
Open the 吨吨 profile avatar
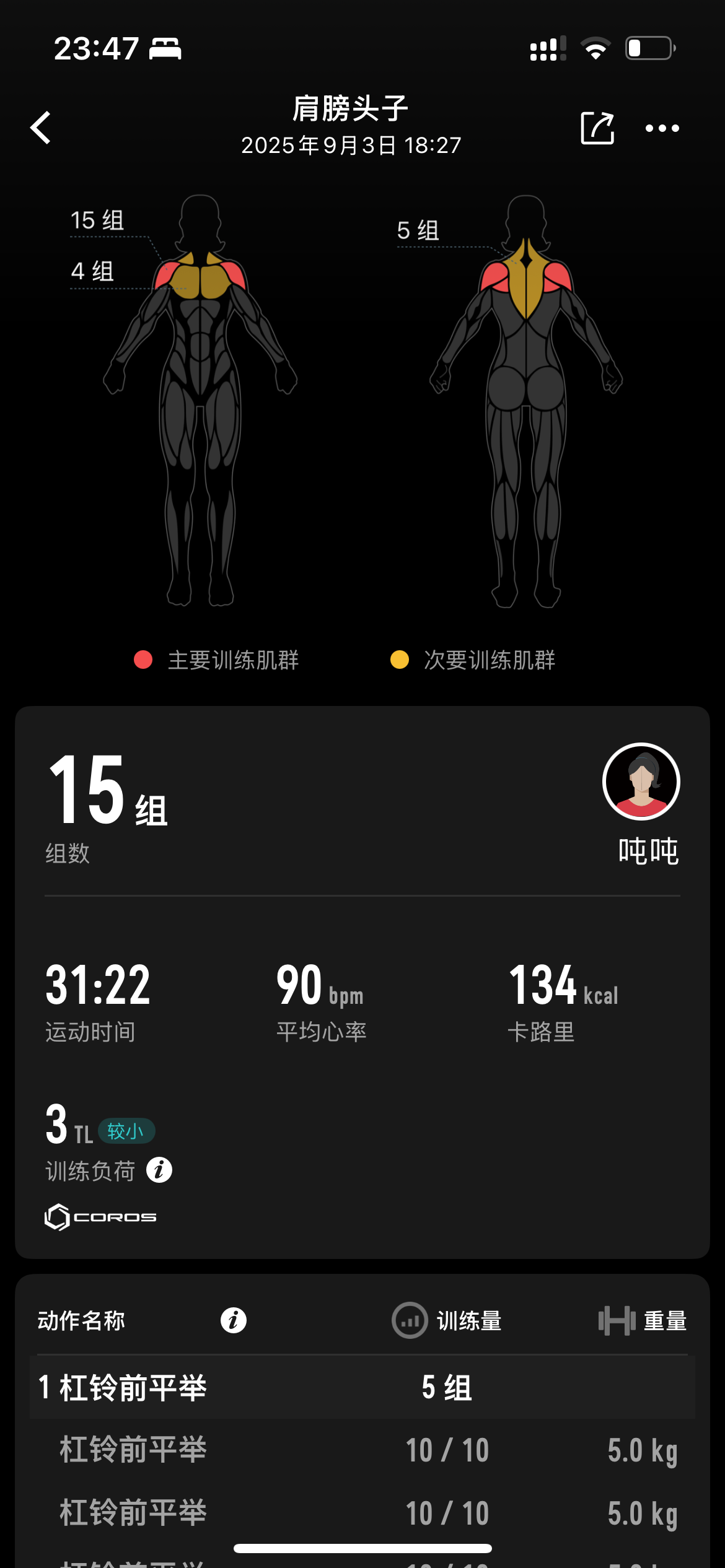tap(641, 782)
